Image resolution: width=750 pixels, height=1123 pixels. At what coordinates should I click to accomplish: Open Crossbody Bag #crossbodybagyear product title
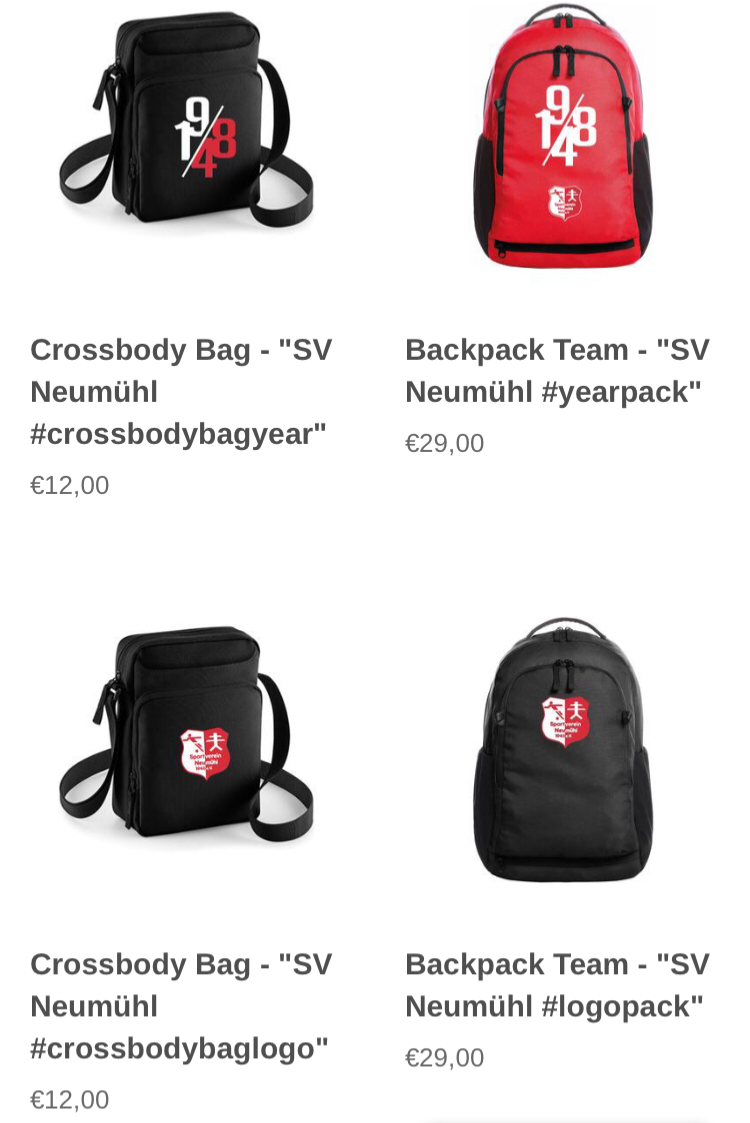pyautogui.click(x=181, y=392)
